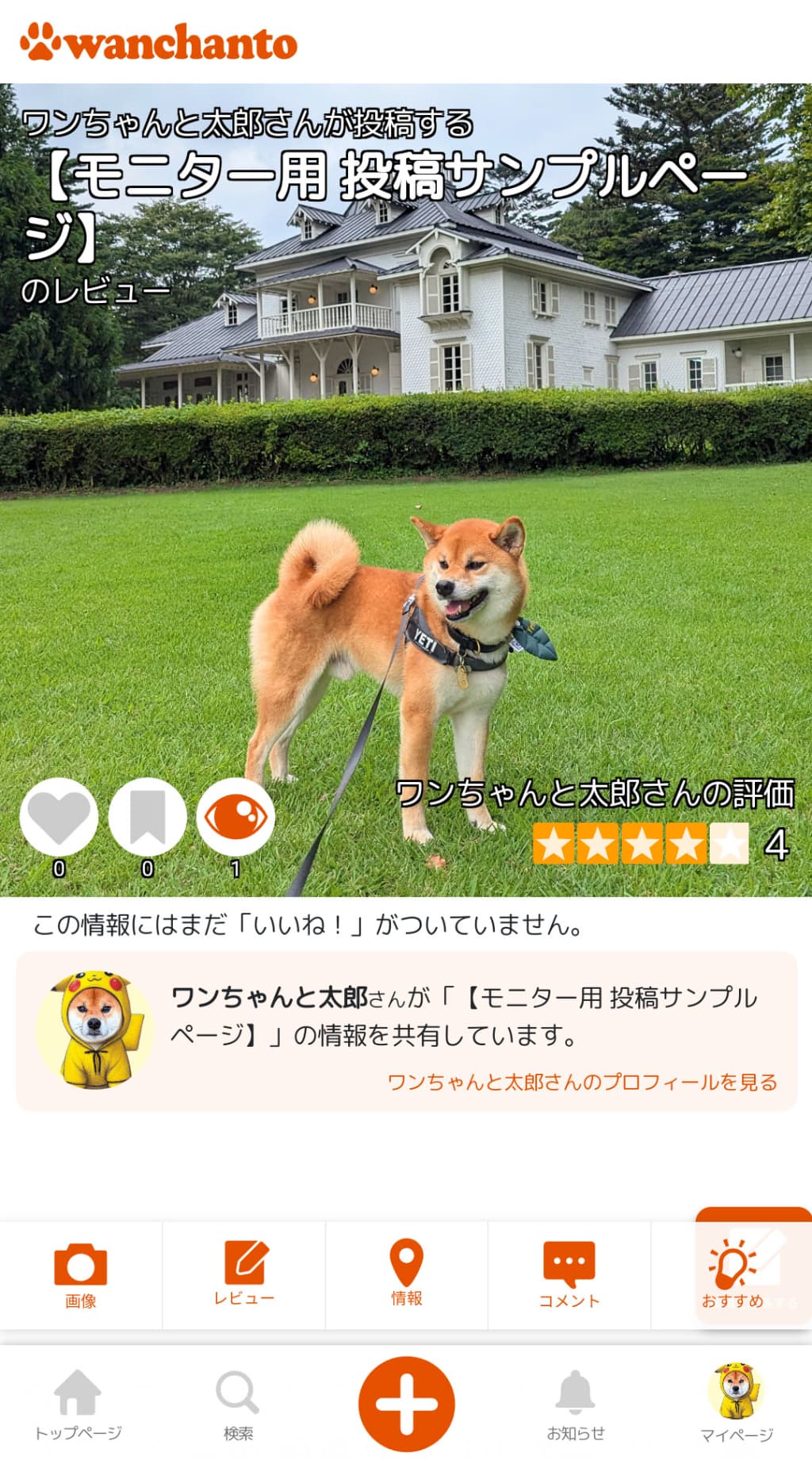Open the 画像 section
812x1464 pixels.
(x=80, y=1274)
